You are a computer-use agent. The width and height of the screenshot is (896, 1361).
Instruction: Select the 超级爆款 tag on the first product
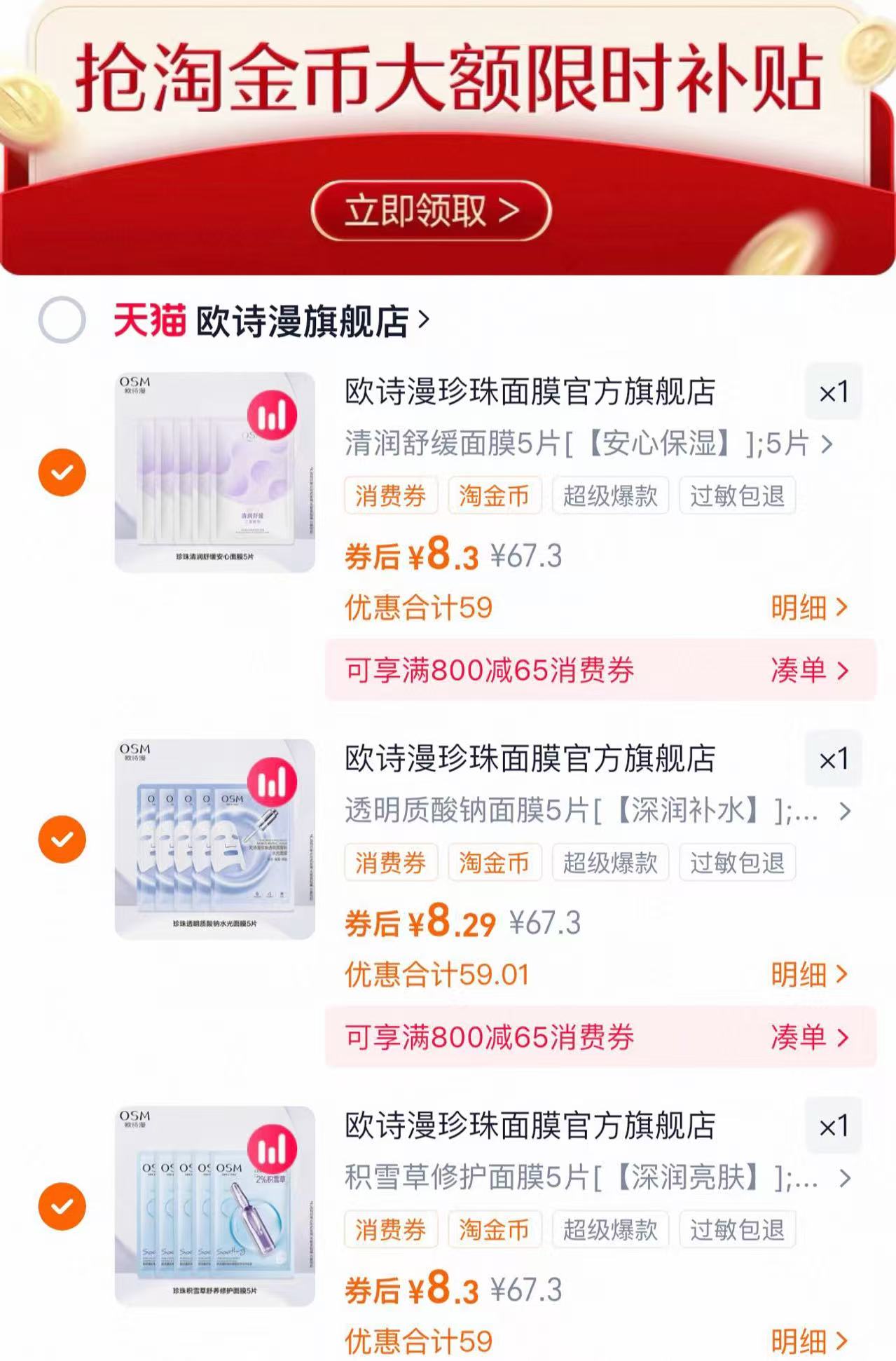click(609, 496)
